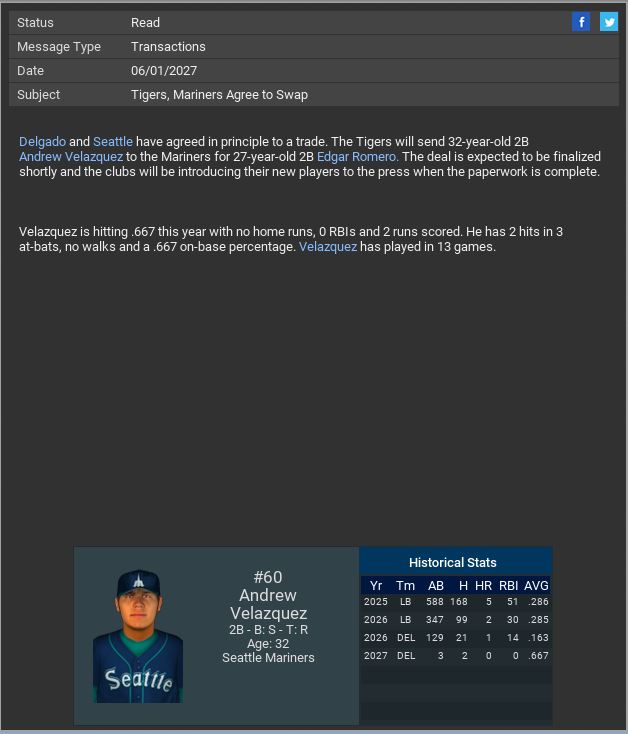628x734 pixels.
Task: Open the Delgado team link
Action: tap(42, 142)
